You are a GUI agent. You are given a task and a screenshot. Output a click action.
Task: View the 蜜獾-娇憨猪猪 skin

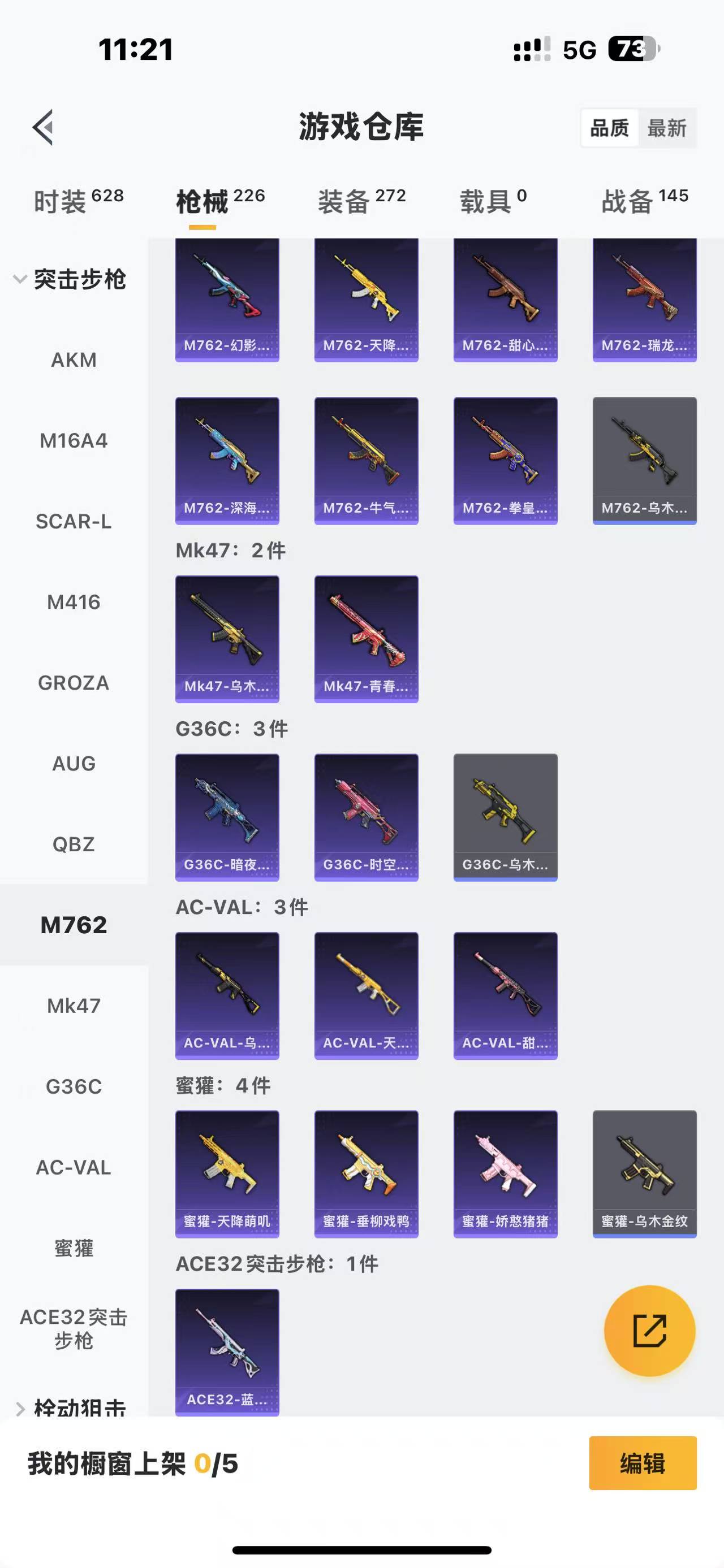click(x=505, y=1173)
